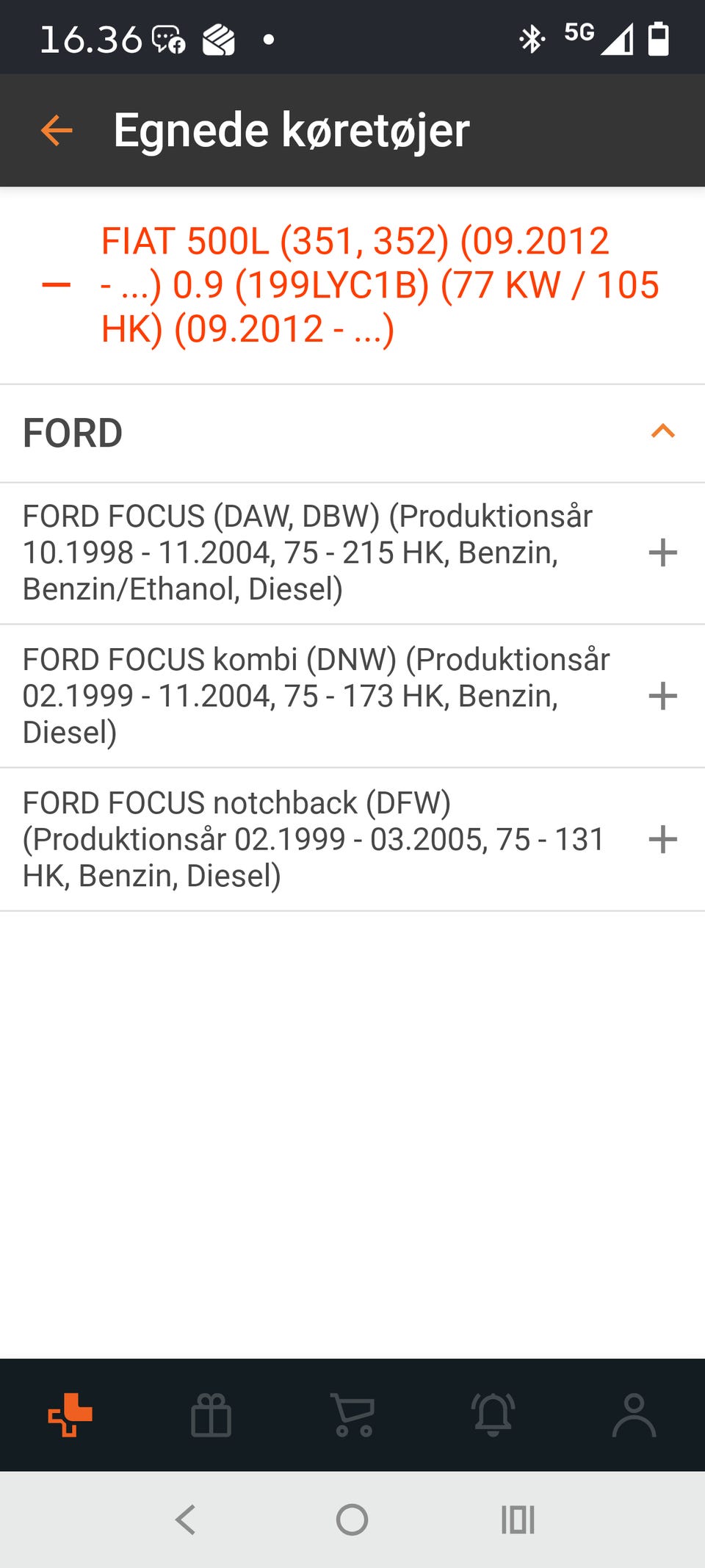
Task: Open the notifications bell tab
Action: pos(493,1414)
